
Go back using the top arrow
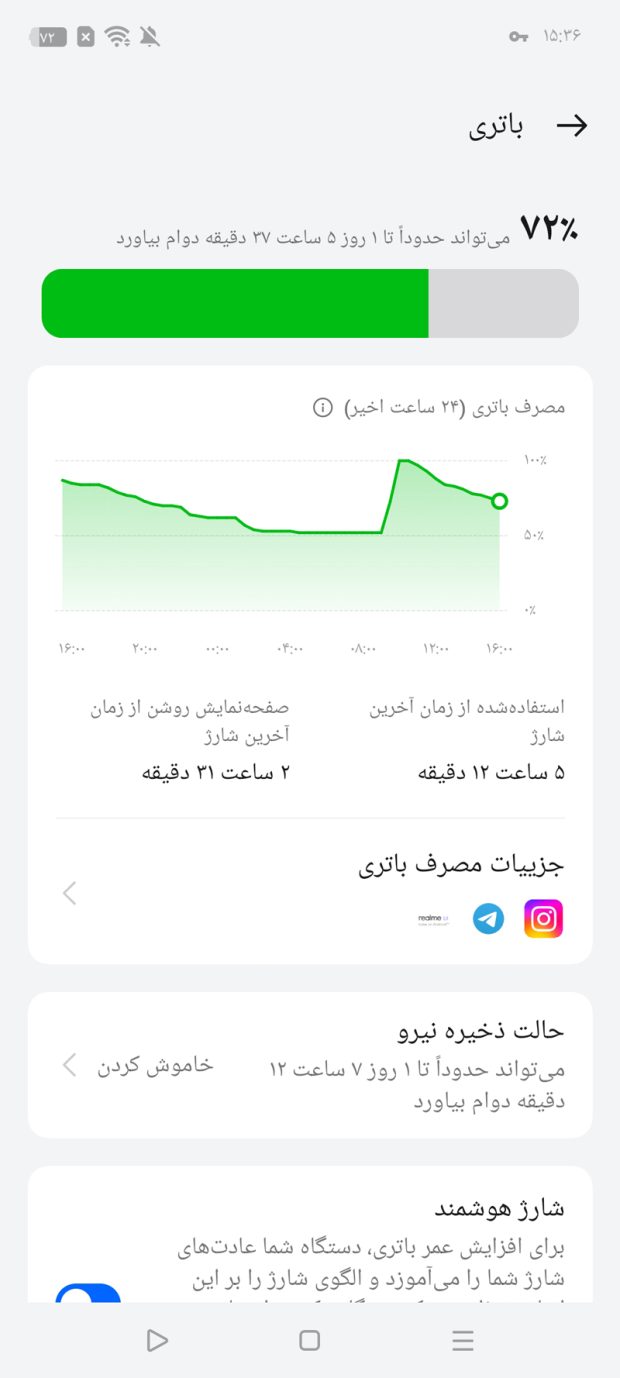point(572,126)
